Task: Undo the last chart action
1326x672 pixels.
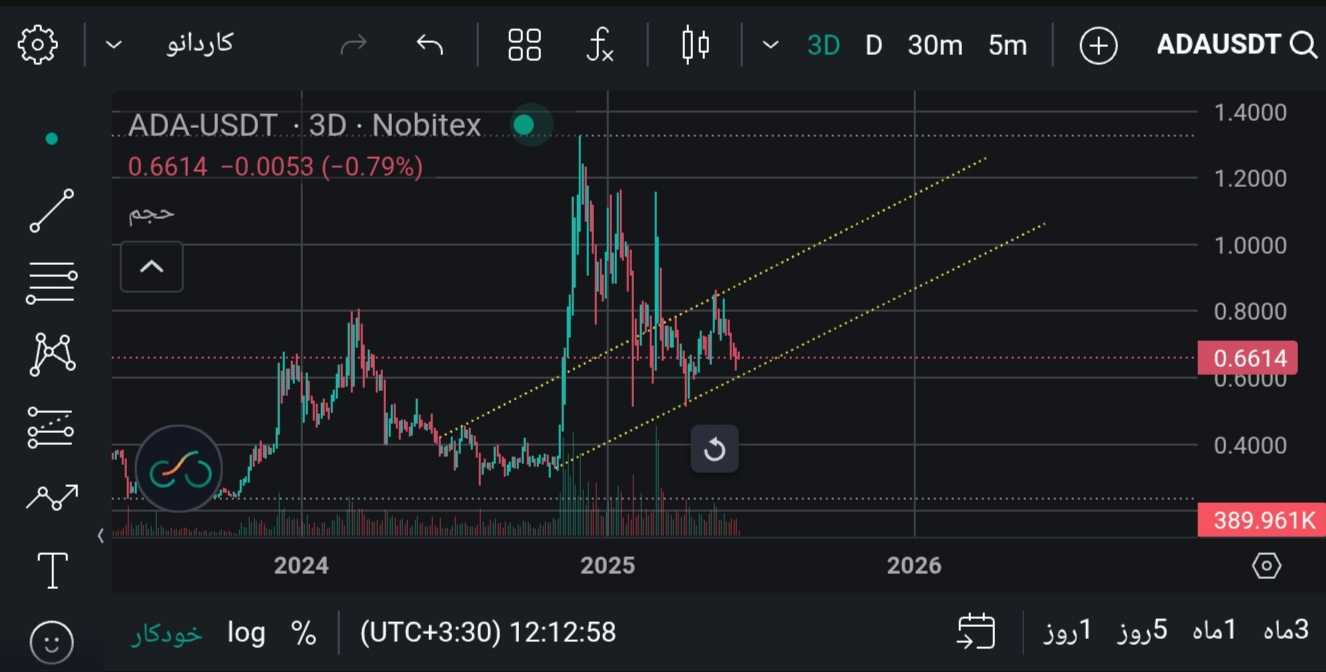Action: 429,45
